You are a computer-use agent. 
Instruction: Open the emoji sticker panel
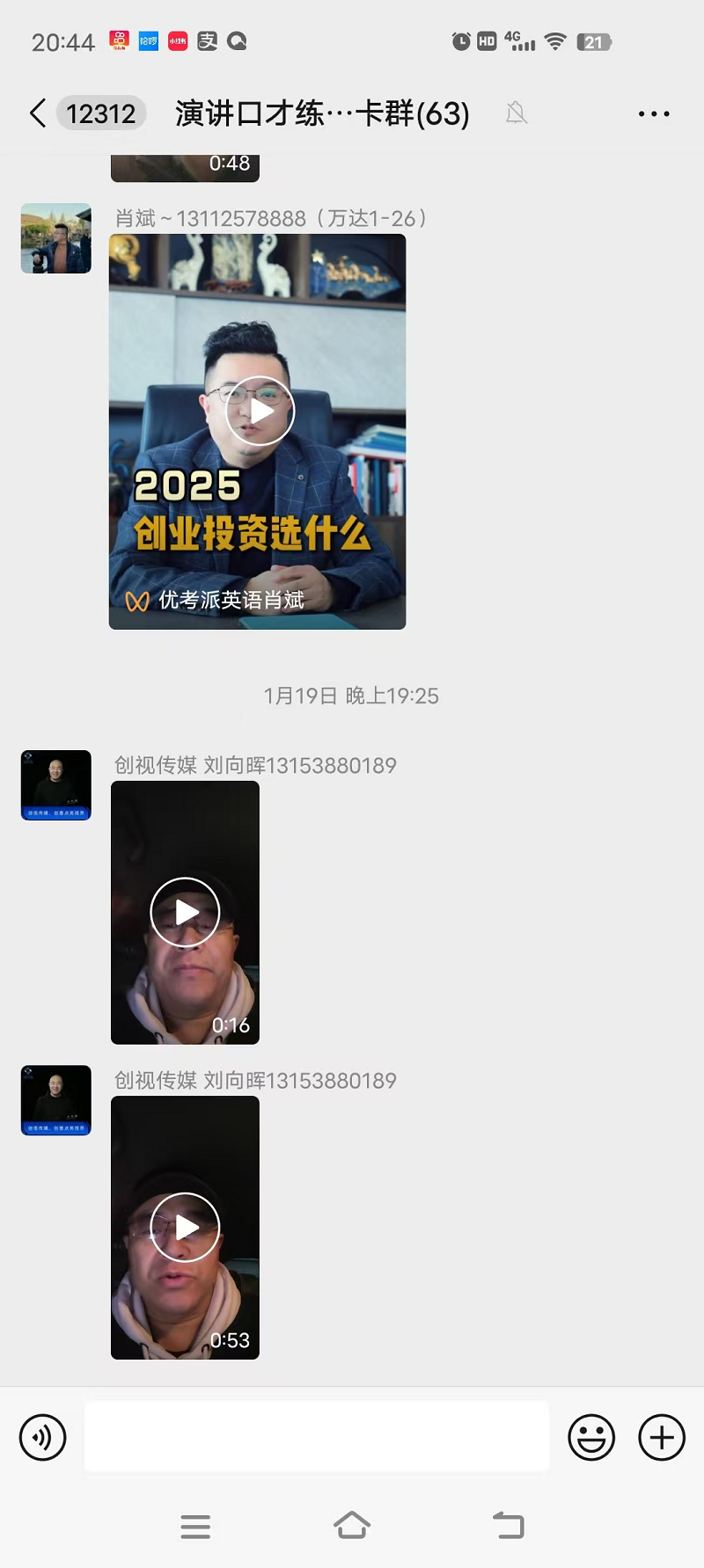point(591,1438)
